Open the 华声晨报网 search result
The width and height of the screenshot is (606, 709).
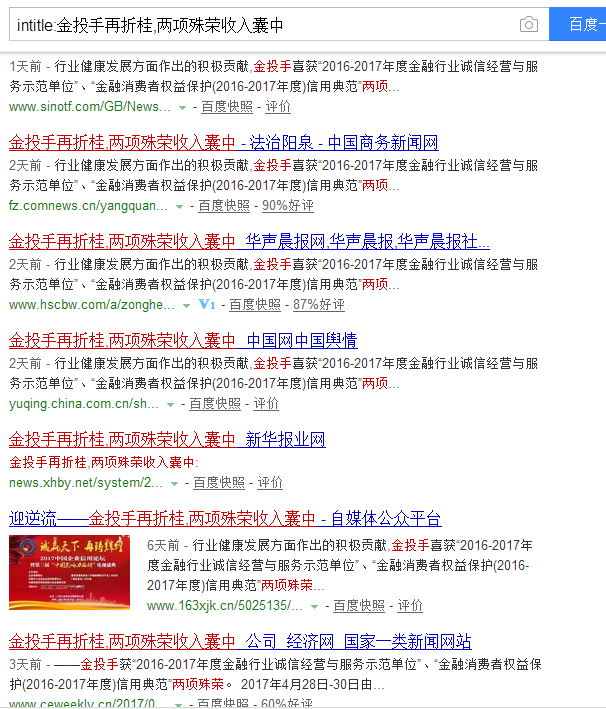click(249, 242)
